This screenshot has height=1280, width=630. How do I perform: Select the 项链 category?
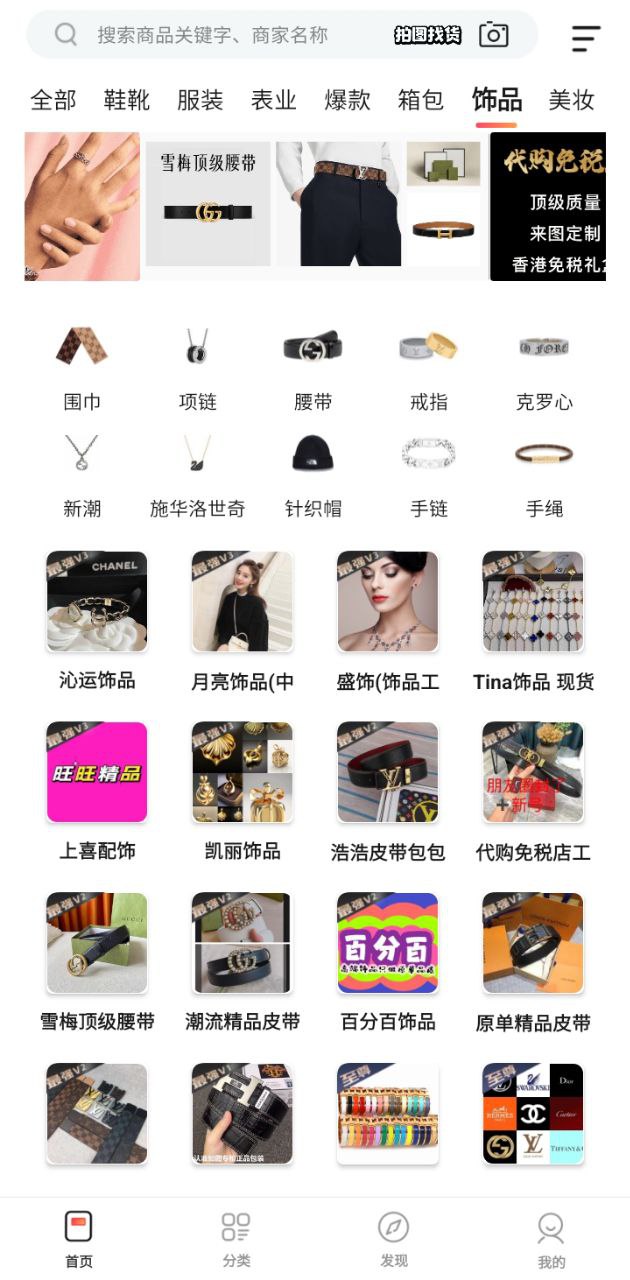198,367
